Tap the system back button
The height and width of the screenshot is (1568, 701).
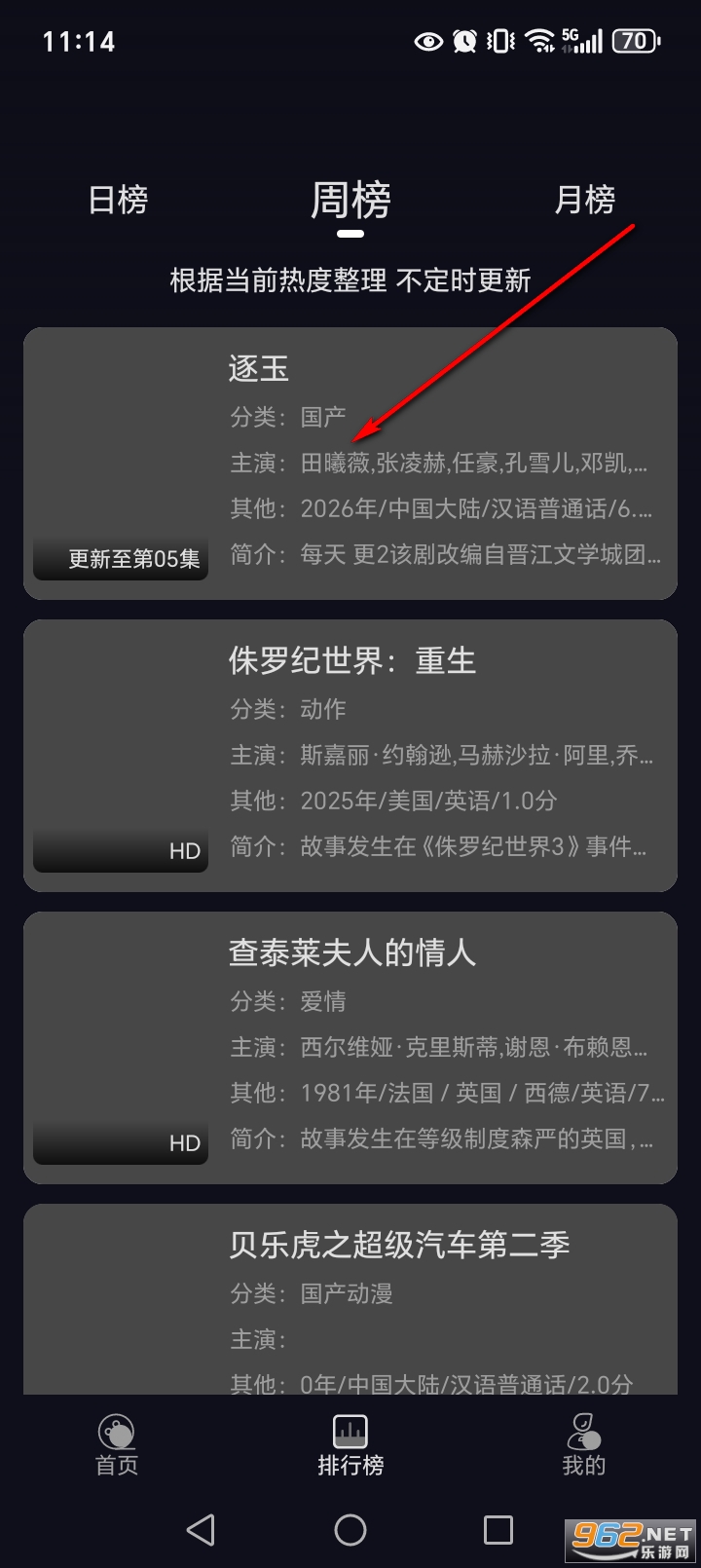click(x=201, y=1530)
